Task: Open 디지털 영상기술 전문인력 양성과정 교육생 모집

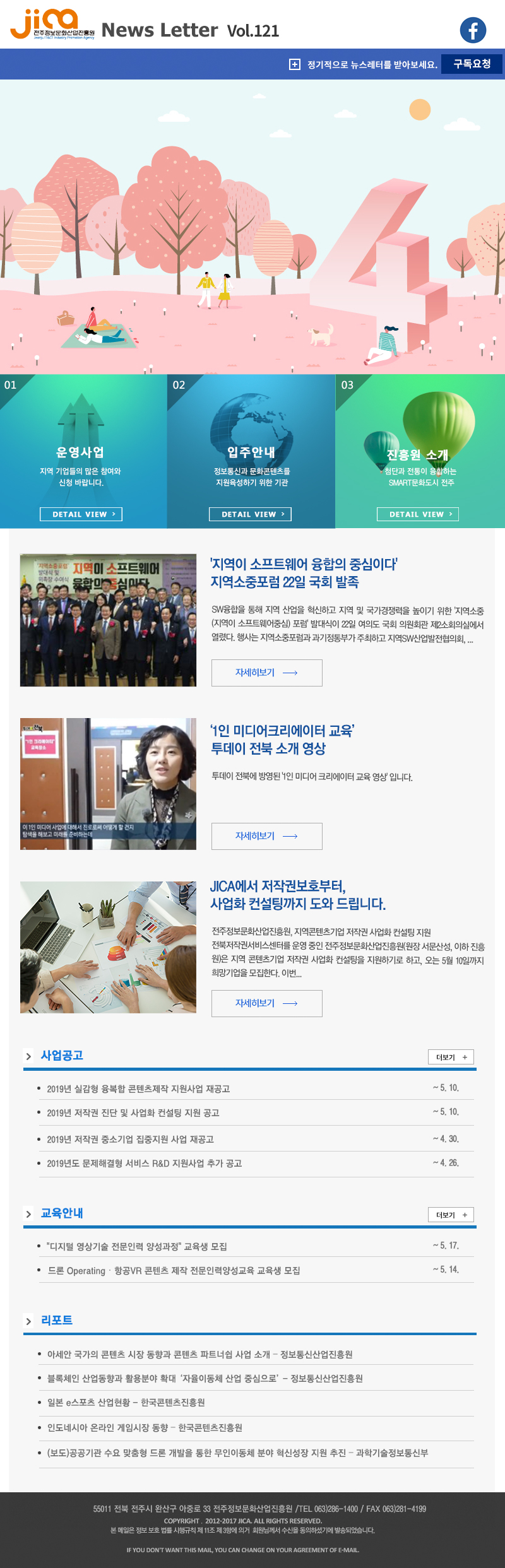Action: coord(137,1247)
